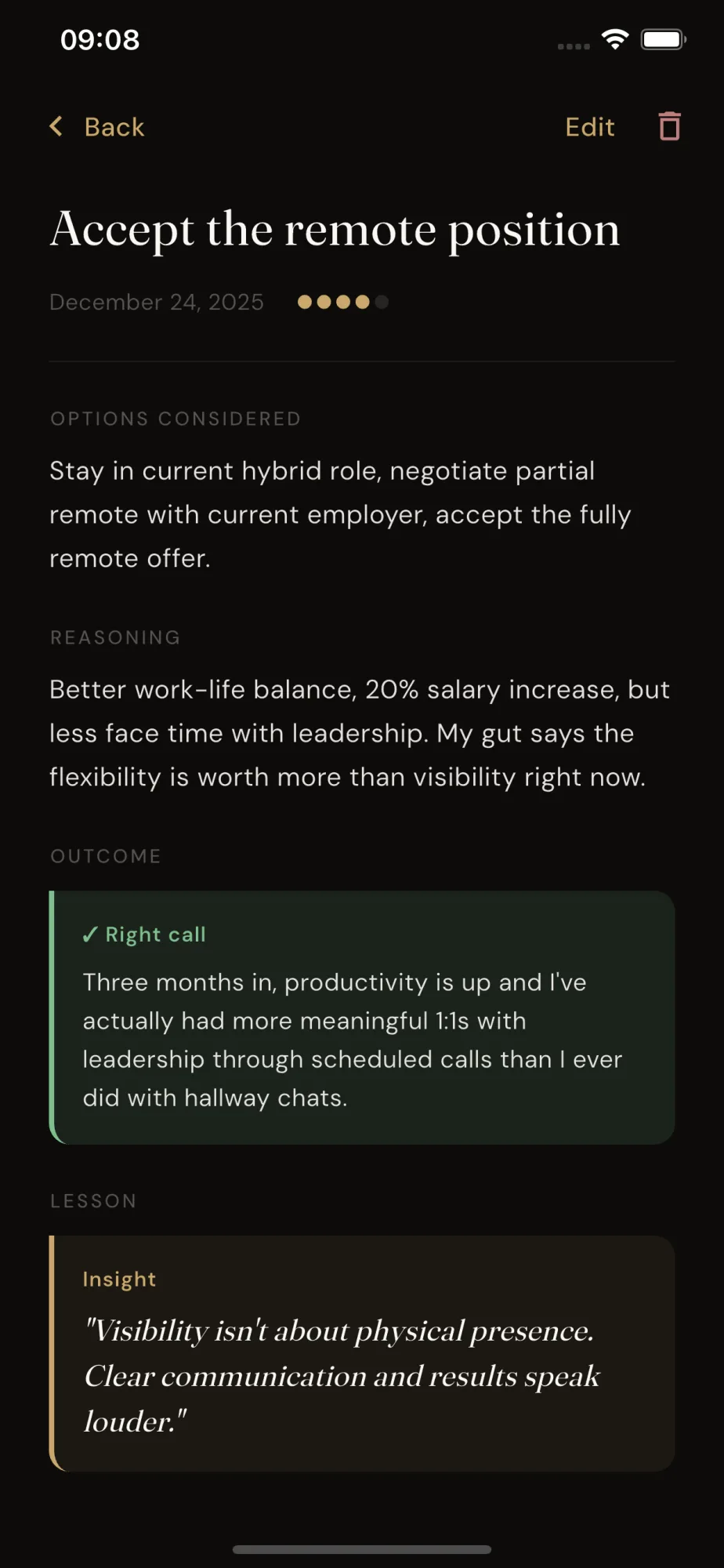Delete this entry with the trash icon
Screen dimensions: 724x1568
click(669, 126)
